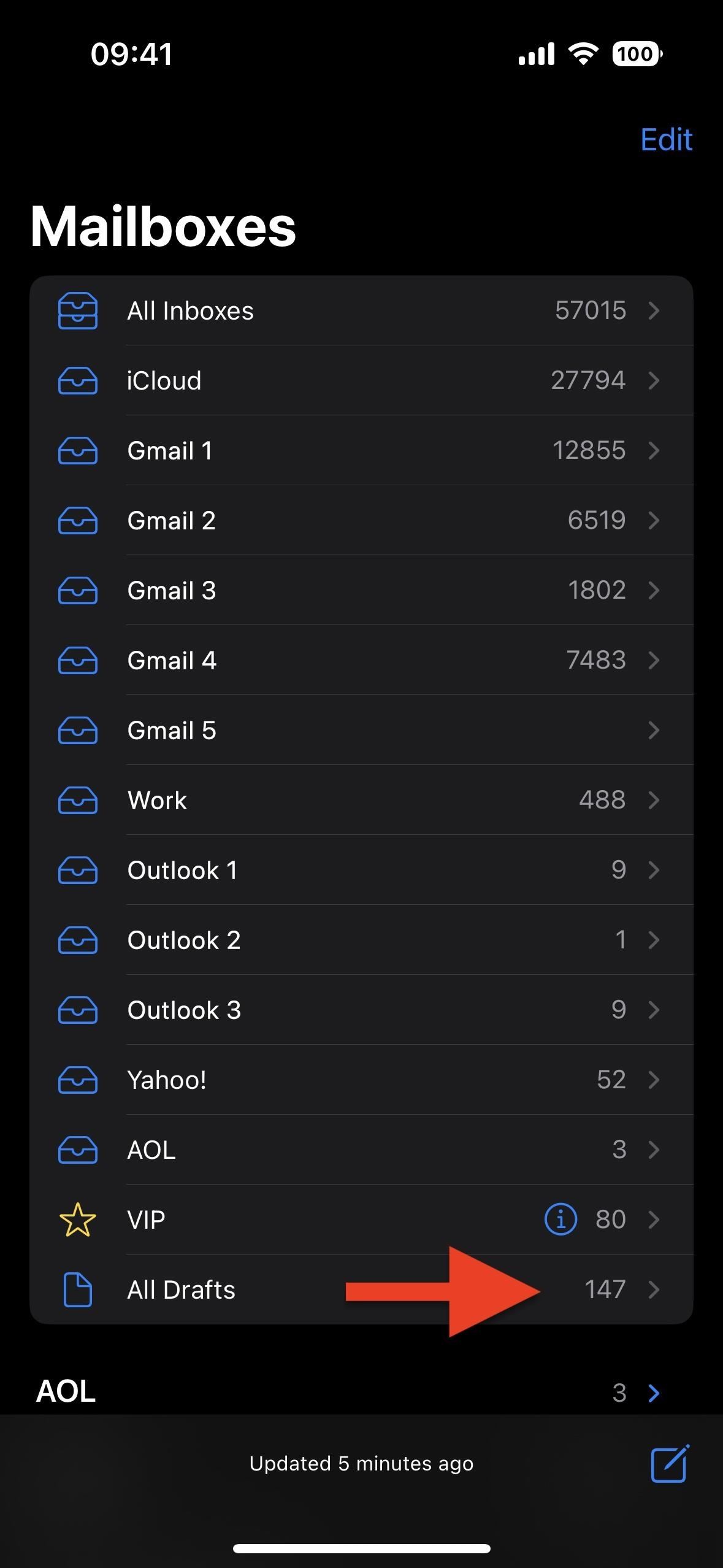Screen dimensions: 723x1568
Task: Open the Gmail 4 inbox
Action: coord(361,661)
